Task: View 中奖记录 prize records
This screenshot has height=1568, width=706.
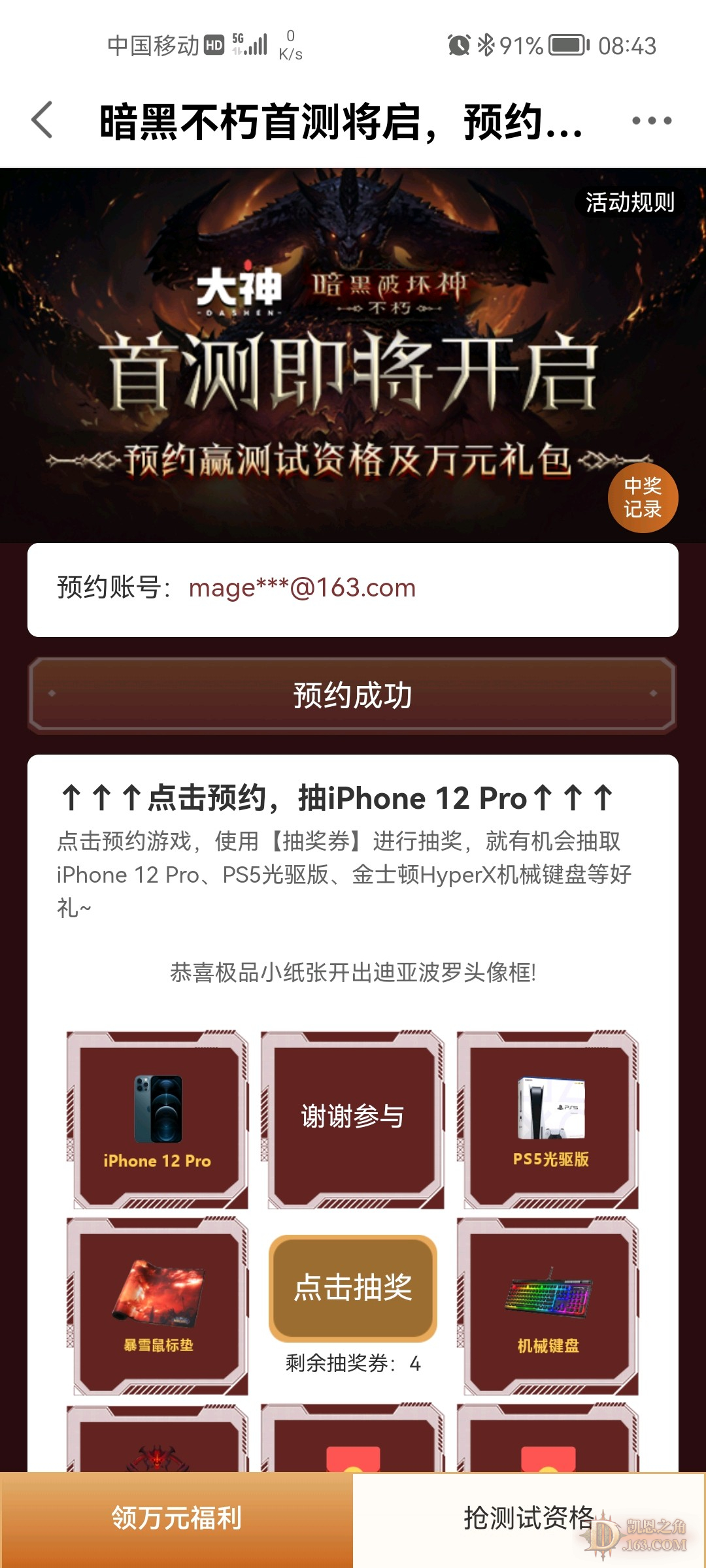Action: tap(643, 498)
